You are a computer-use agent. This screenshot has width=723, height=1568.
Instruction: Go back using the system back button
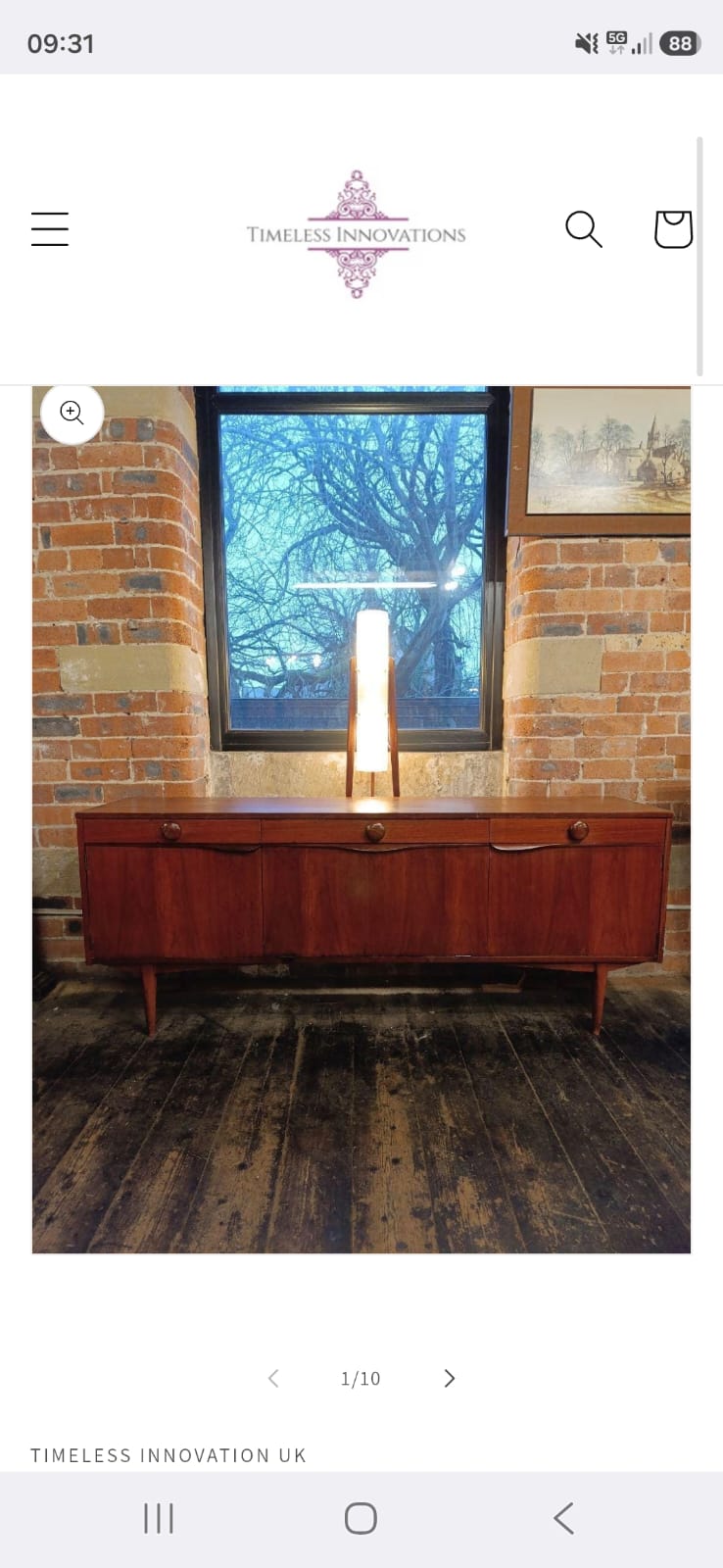point(563,1518)
